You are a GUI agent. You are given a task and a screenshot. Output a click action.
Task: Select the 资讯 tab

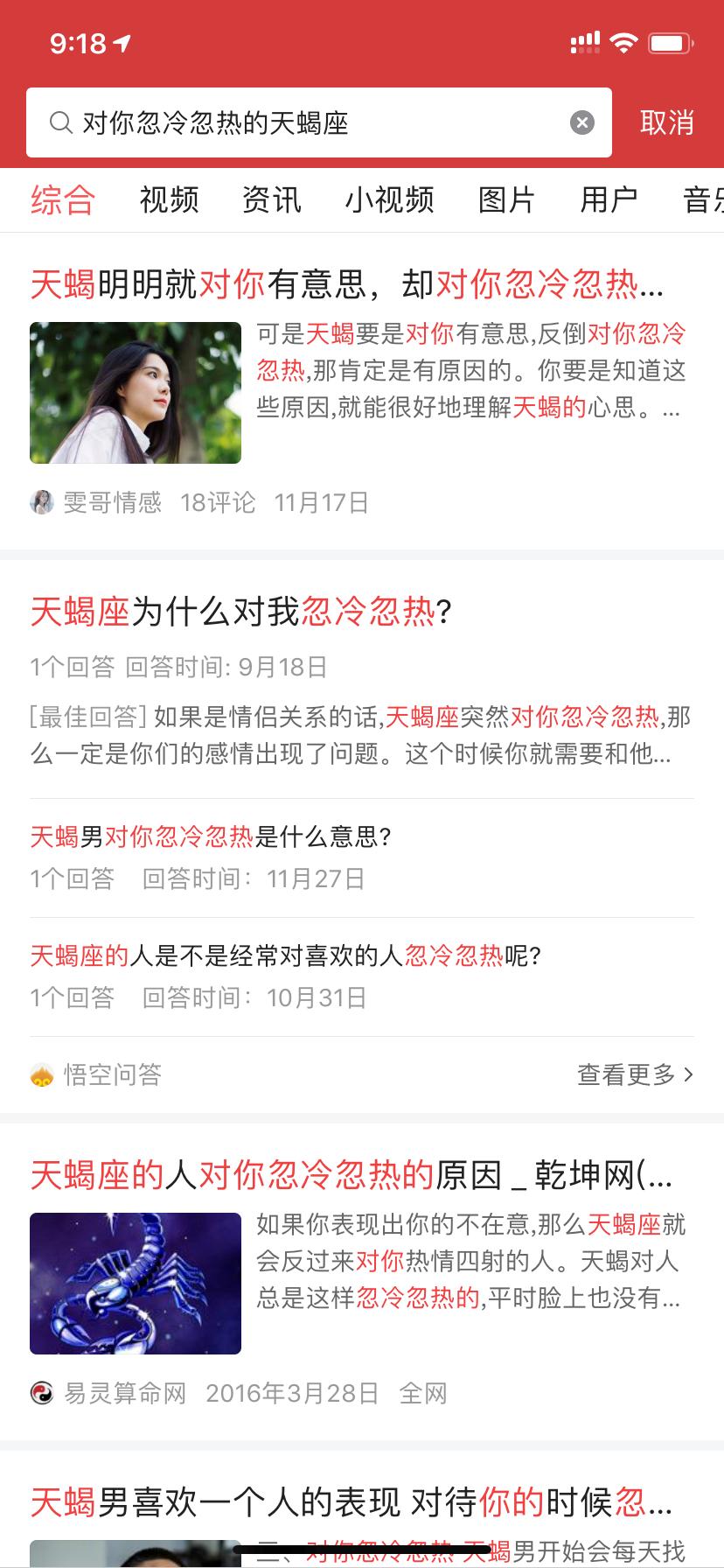click(x=272, y=199)
